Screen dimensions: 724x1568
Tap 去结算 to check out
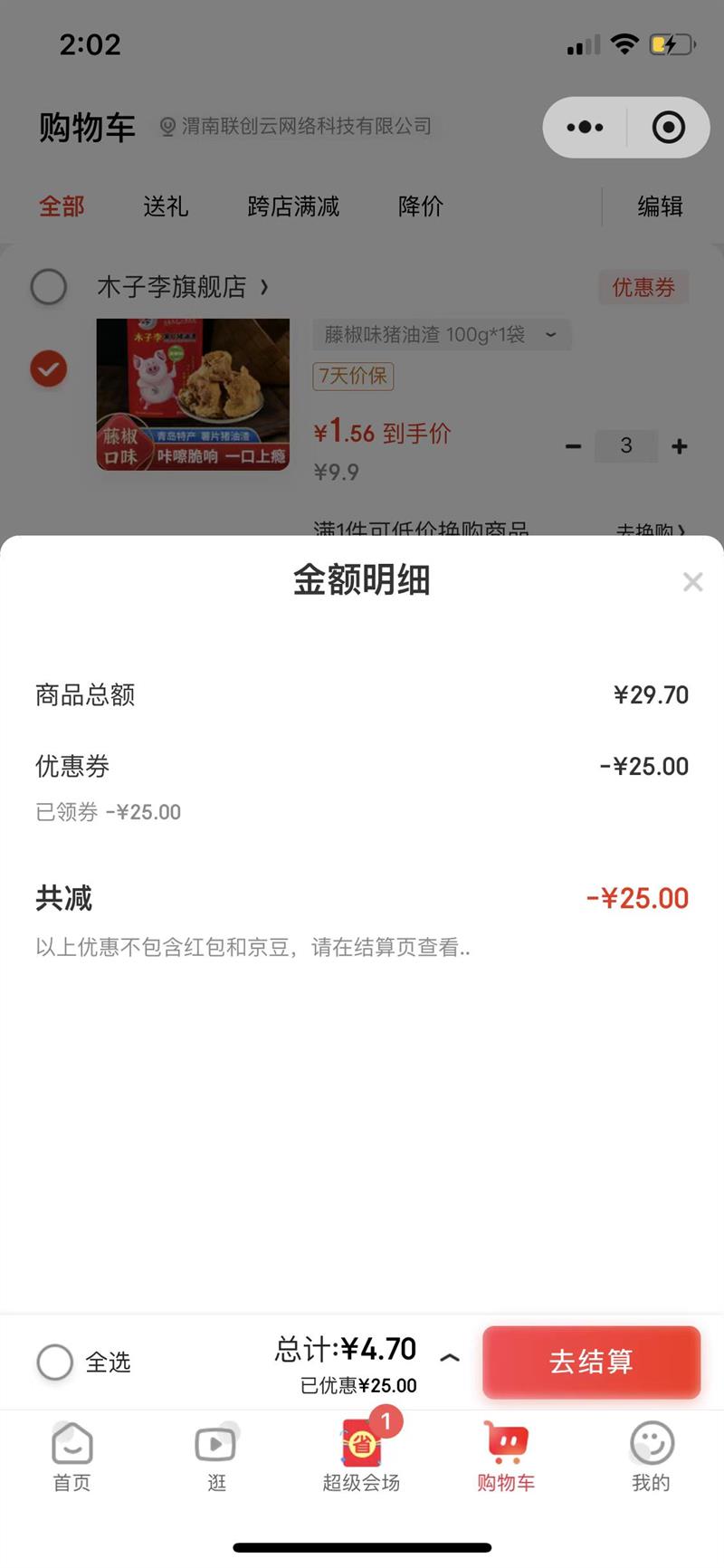(x=591, y=1362)
